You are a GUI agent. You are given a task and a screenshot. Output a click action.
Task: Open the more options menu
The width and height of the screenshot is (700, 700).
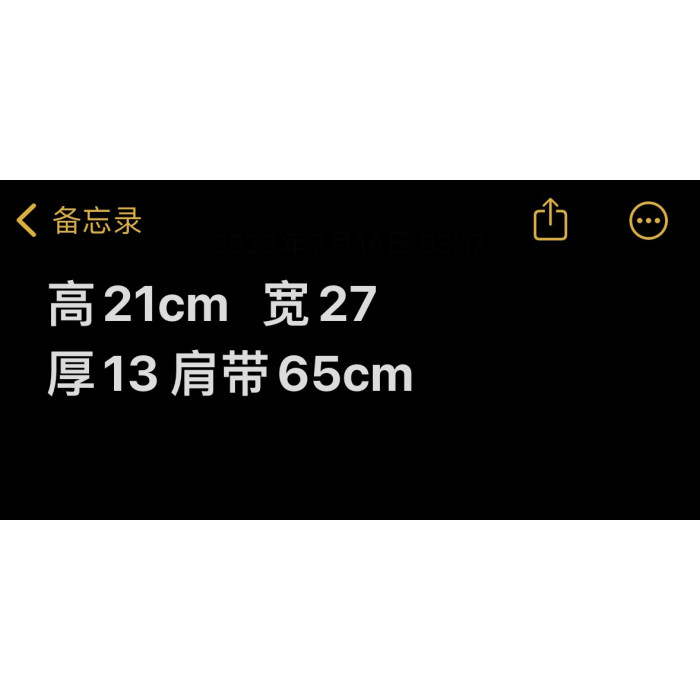click(648, 221)
